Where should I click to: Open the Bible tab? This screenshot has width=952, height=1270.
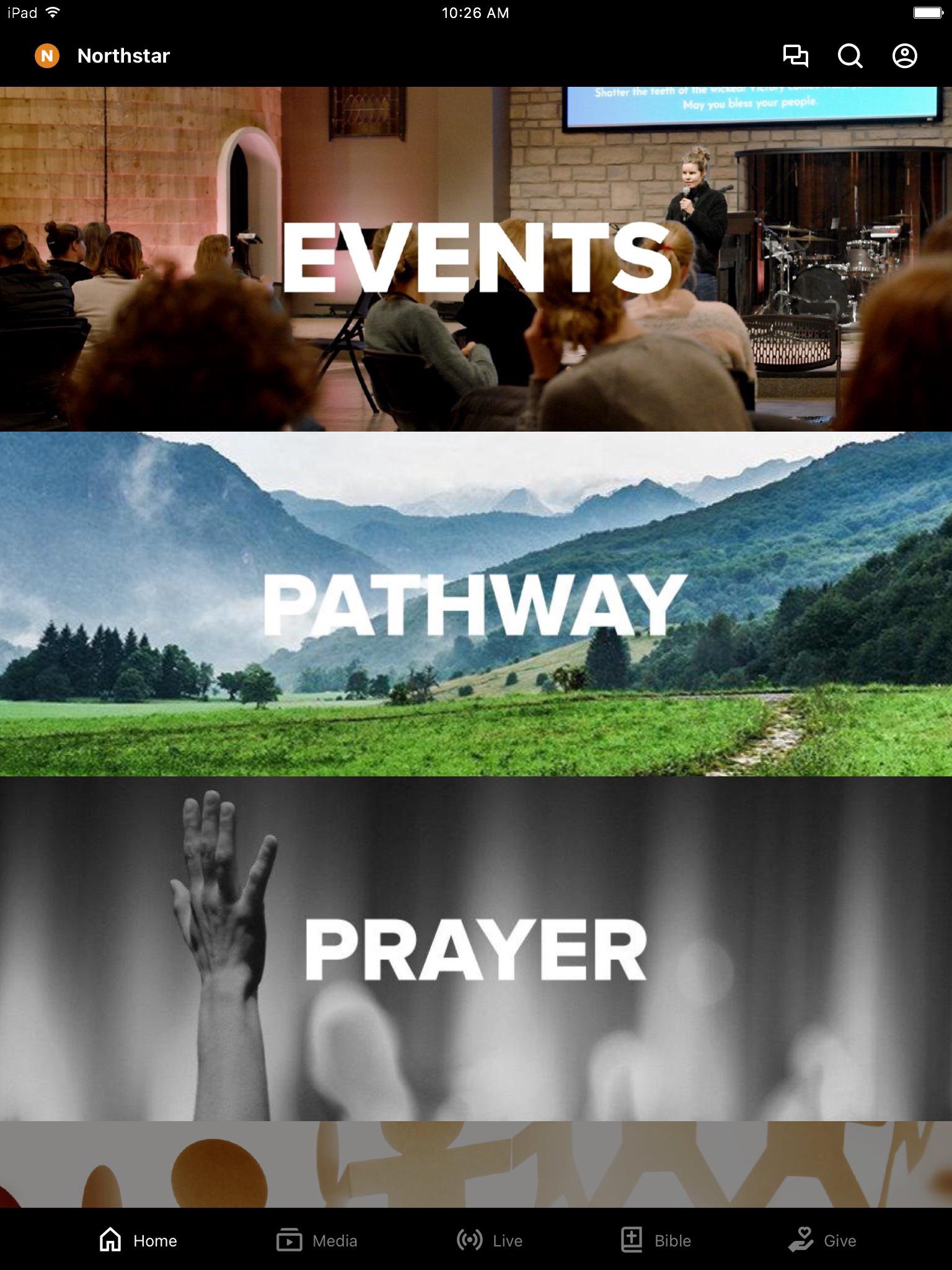point(656,1240)
